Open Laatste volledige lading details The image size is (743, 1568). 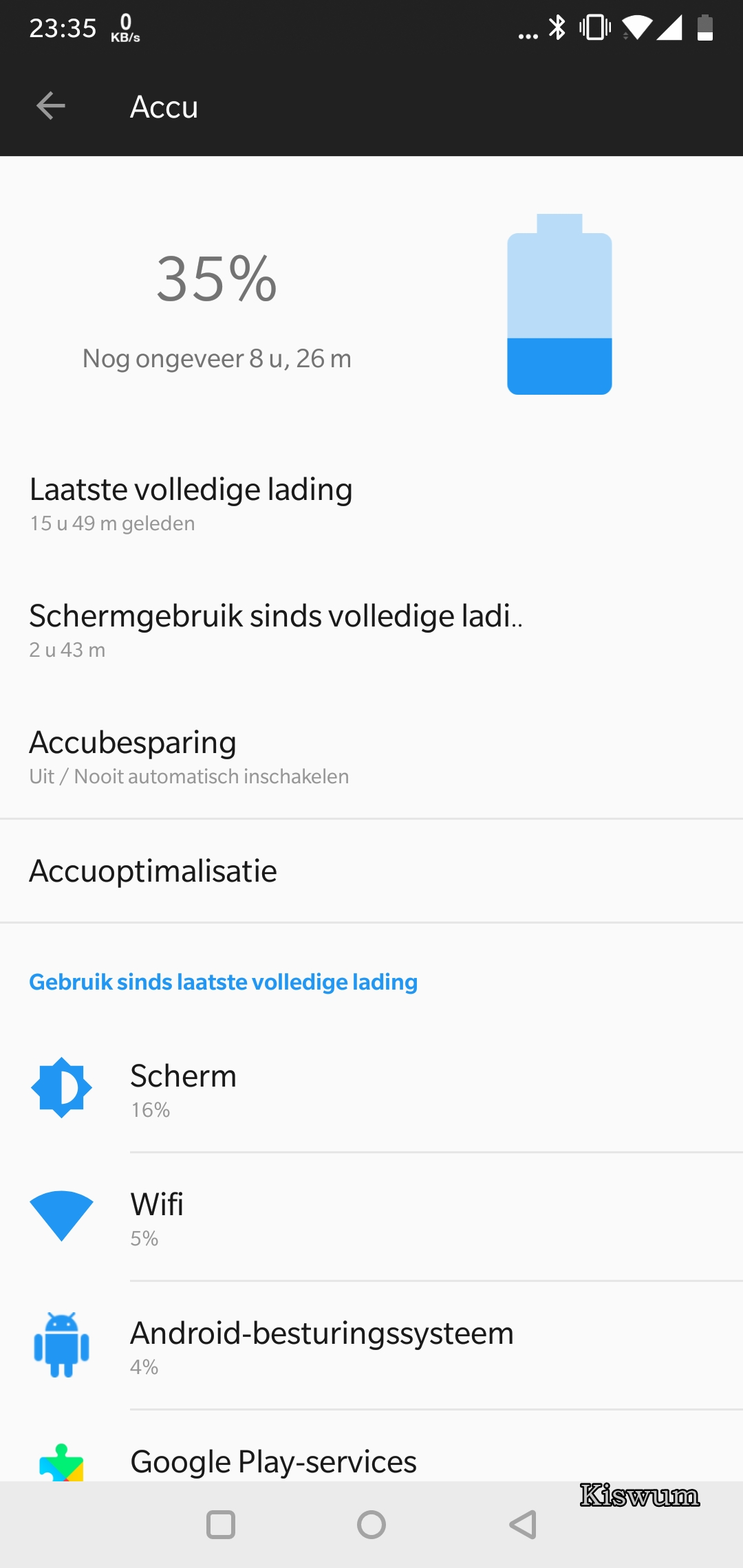click(x=371, y=504)
